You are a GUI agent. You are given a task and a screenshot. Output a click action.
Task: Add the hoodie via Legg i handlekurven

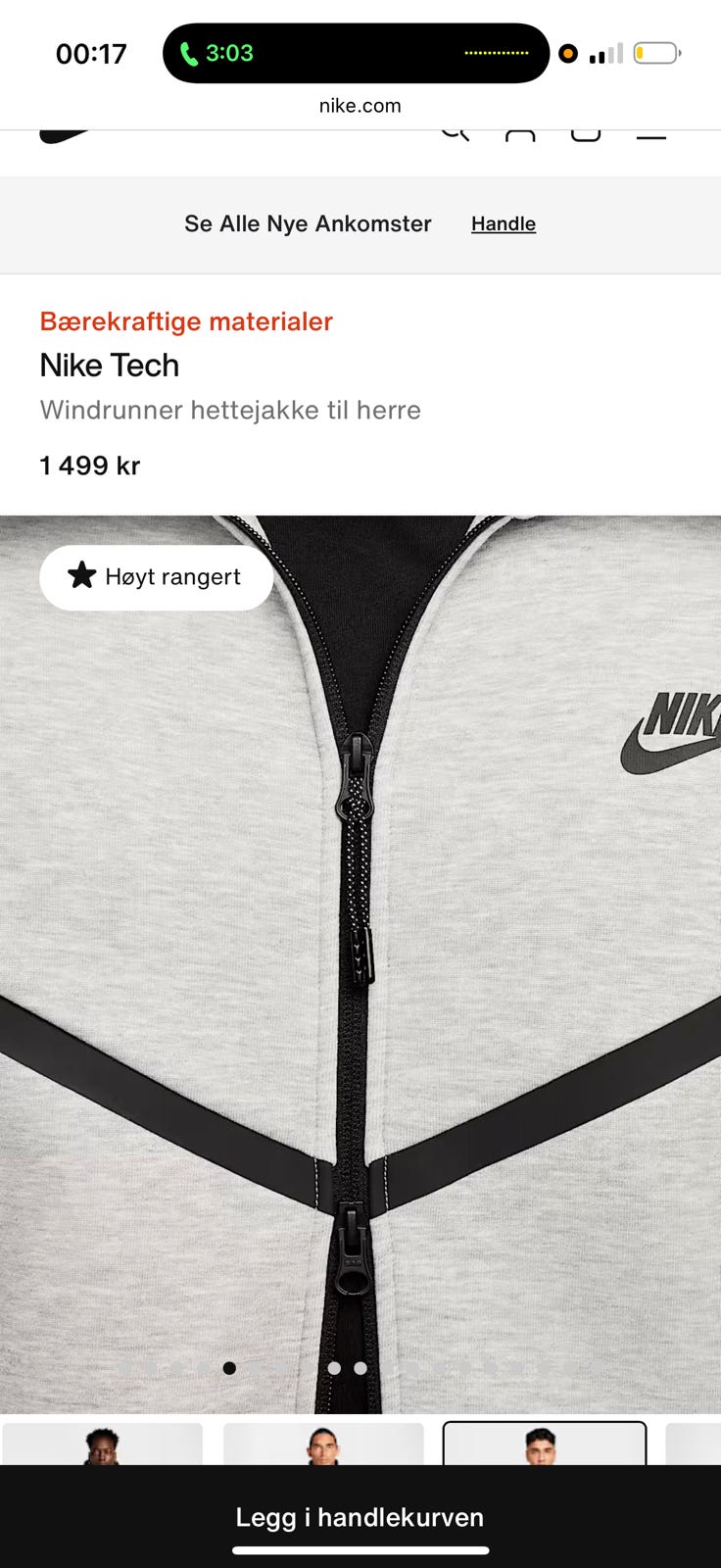tap(360, 1517)
